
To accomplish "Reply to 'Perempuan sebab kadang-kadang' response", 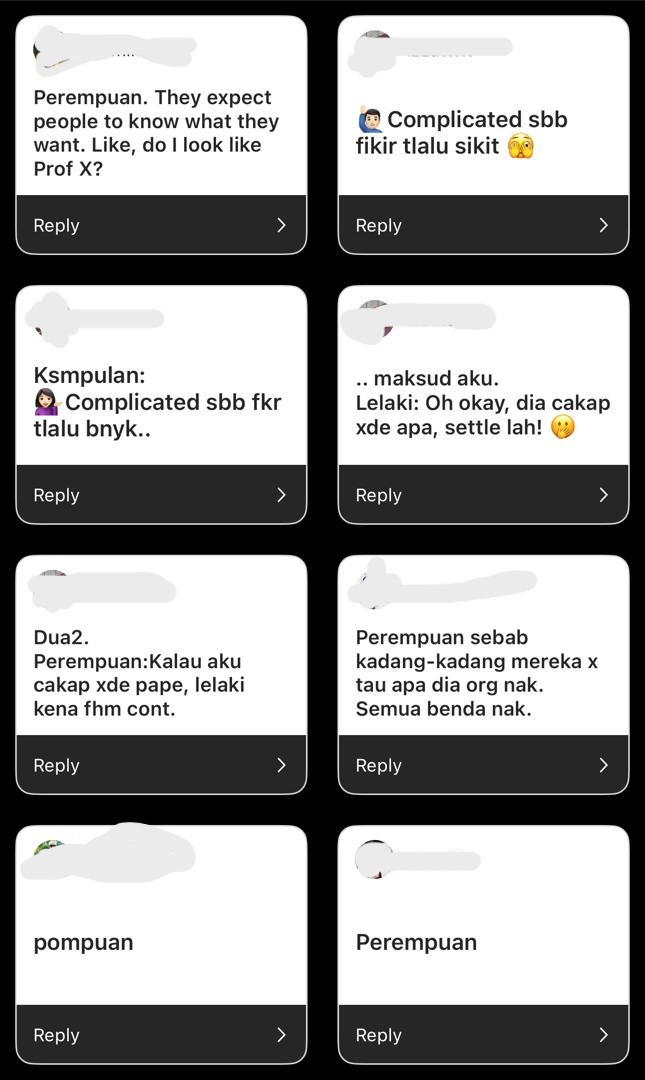I will [x=483, y=765].
